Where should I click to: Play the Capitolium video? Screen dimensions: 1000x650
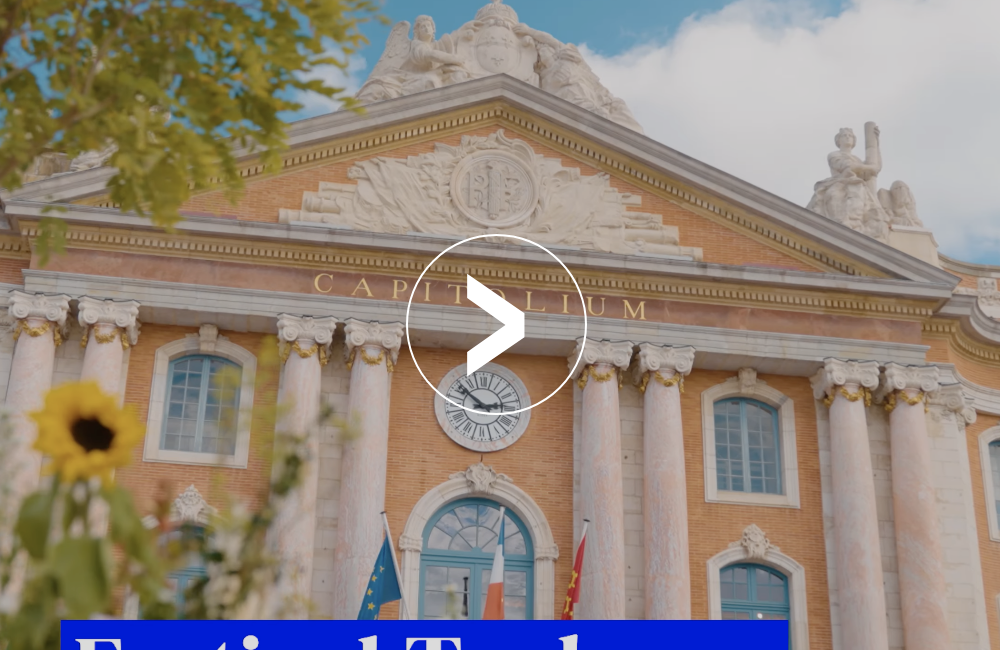(496, 325)
